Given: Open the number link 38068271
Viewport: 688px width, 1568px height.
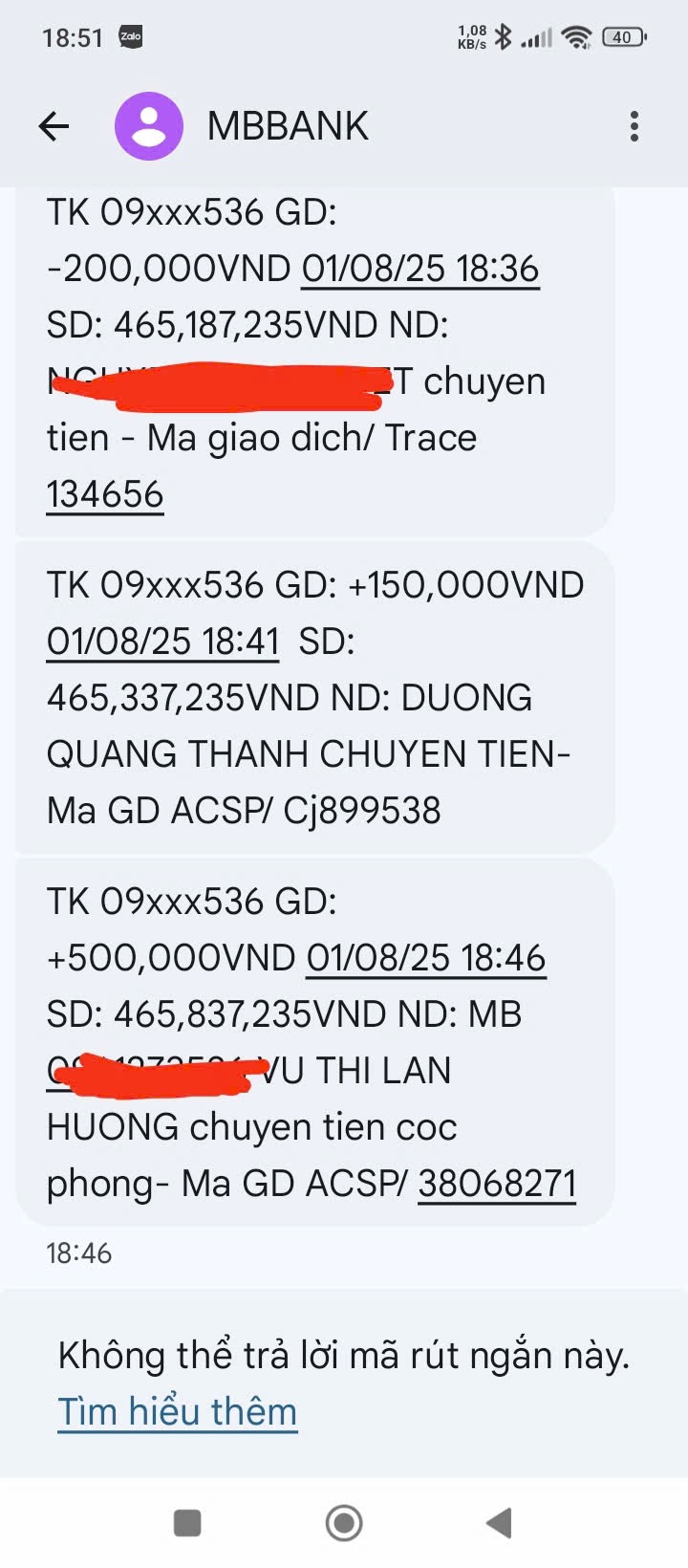Looking at the screenshot, I should 497,1183.
